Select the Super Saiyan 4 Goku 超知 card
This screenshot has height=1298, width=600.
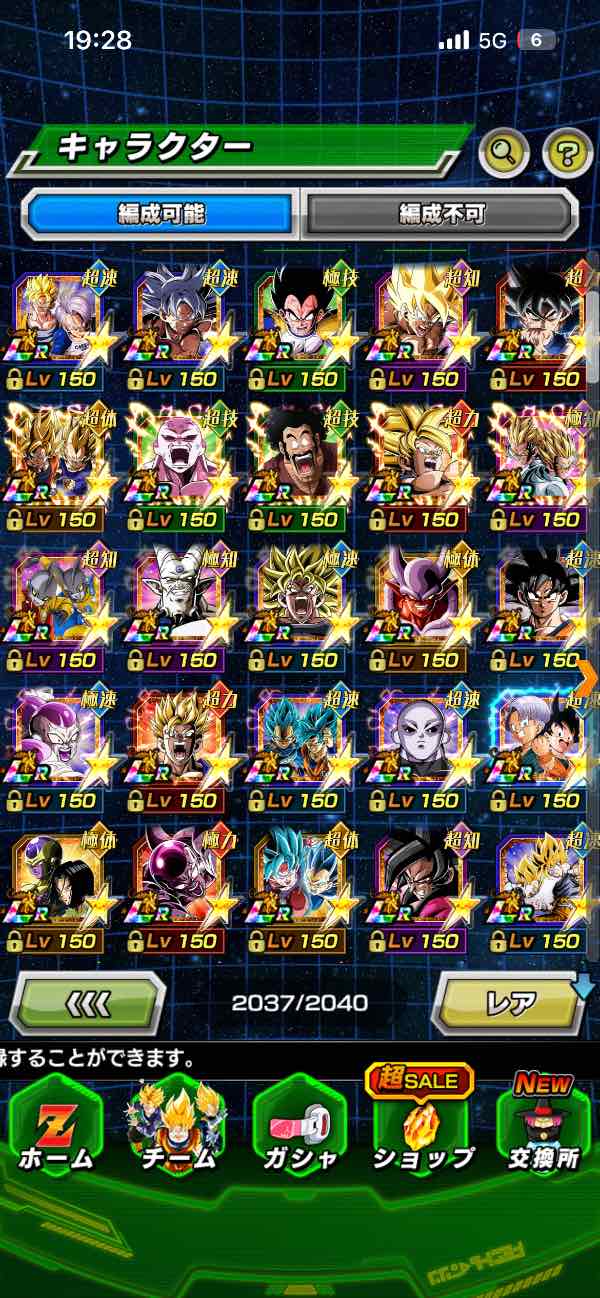click(419, 879)
